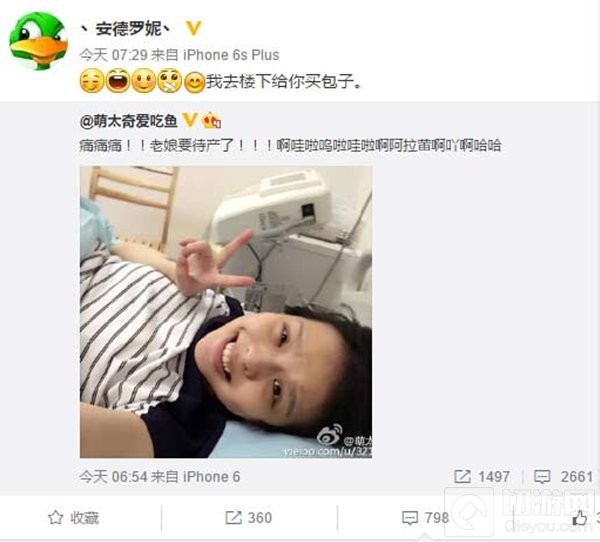This screenshot has height=542, width=600.
Task: Repost this post with 360 shares
Action: (248, 517)
